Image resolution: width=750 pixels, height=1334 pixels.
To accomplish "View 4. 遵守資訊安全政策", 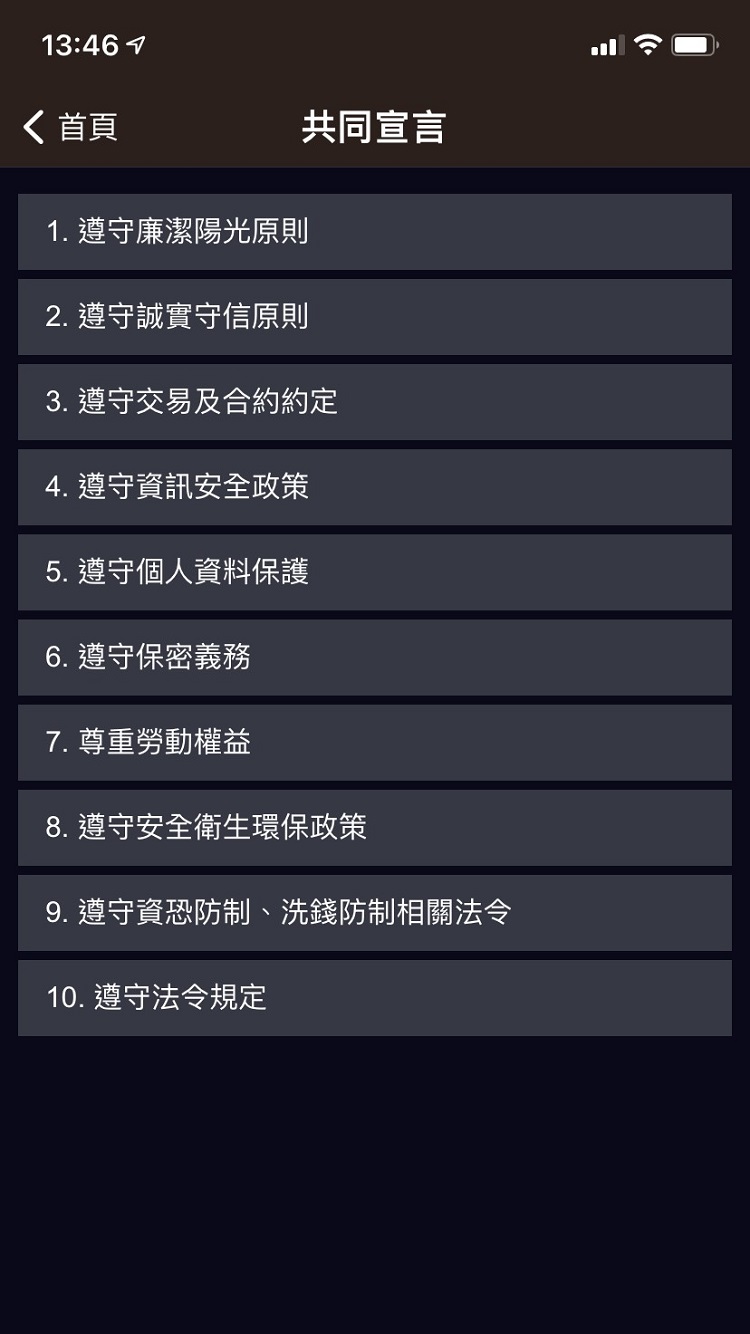I will (374, 487).
